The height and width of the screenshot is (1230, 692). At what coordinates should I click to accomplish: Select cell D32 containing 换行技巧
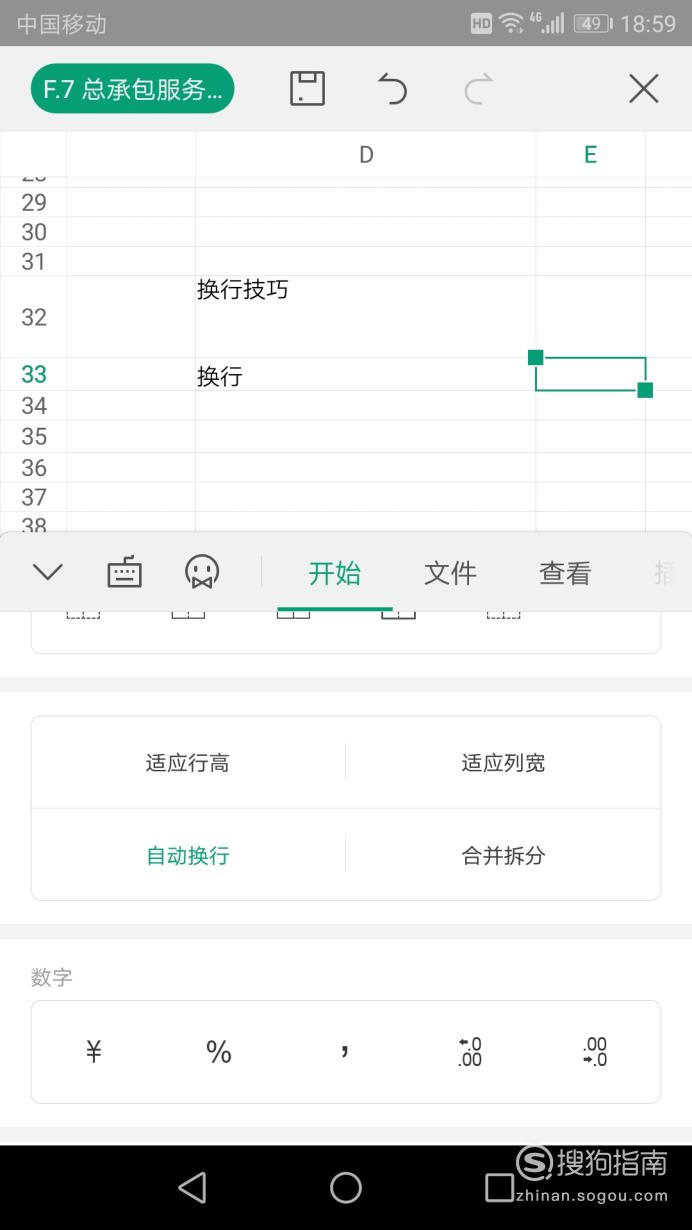coord(365,316)
